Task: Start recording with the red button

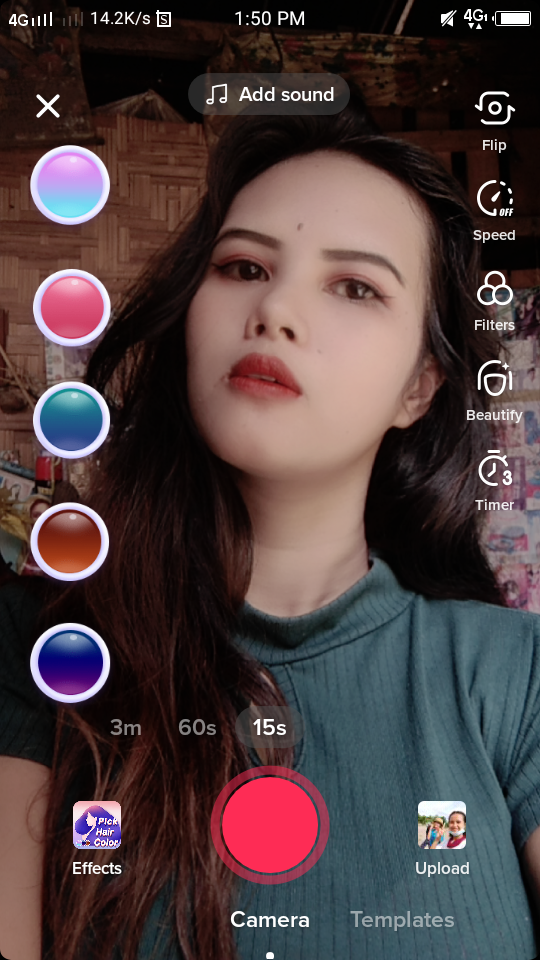Action: 270,825
